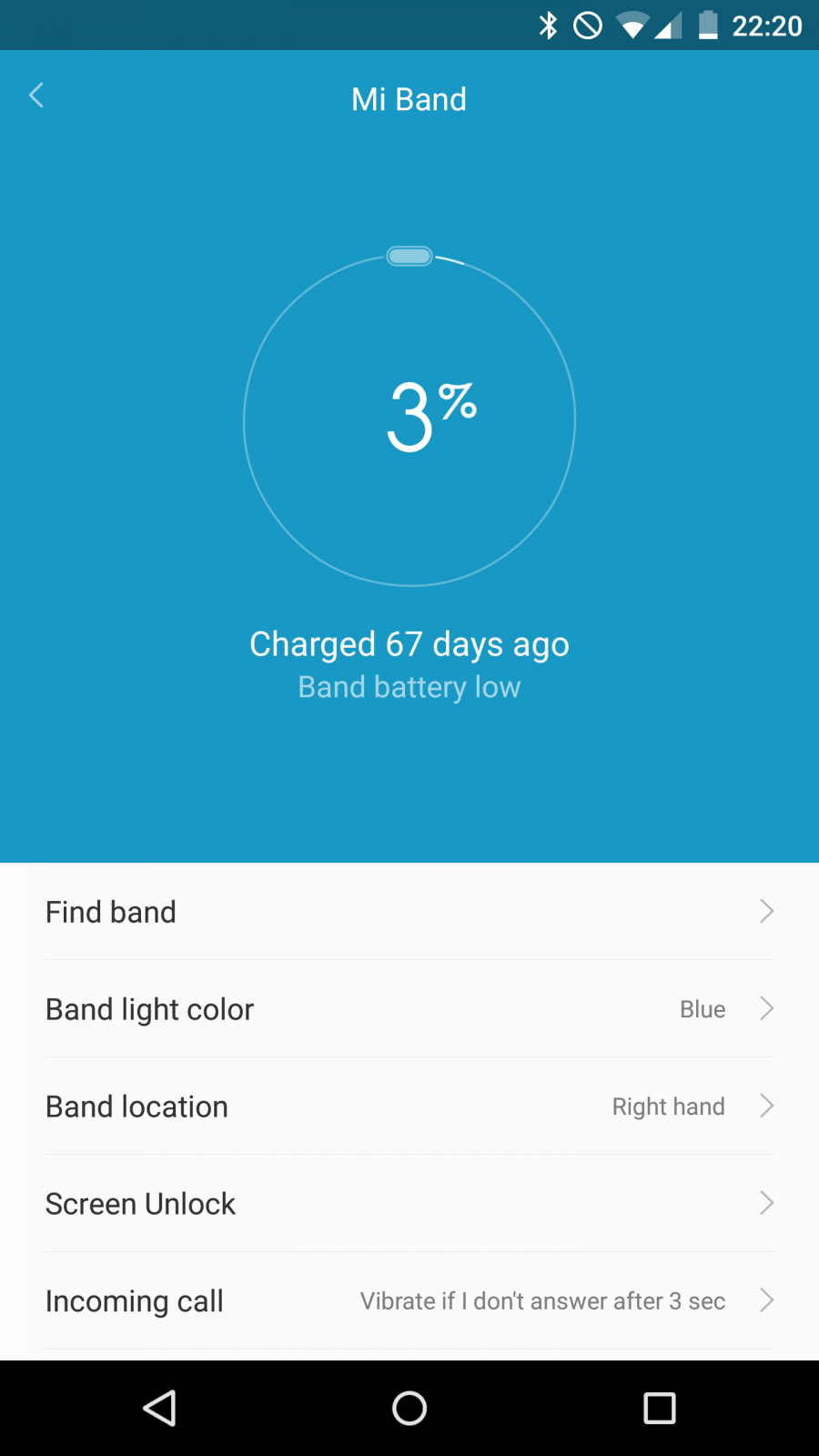Screen dimensions: 819x1456
Task: Open Band location set to Right hand
Action: (x=409, y=1107)
